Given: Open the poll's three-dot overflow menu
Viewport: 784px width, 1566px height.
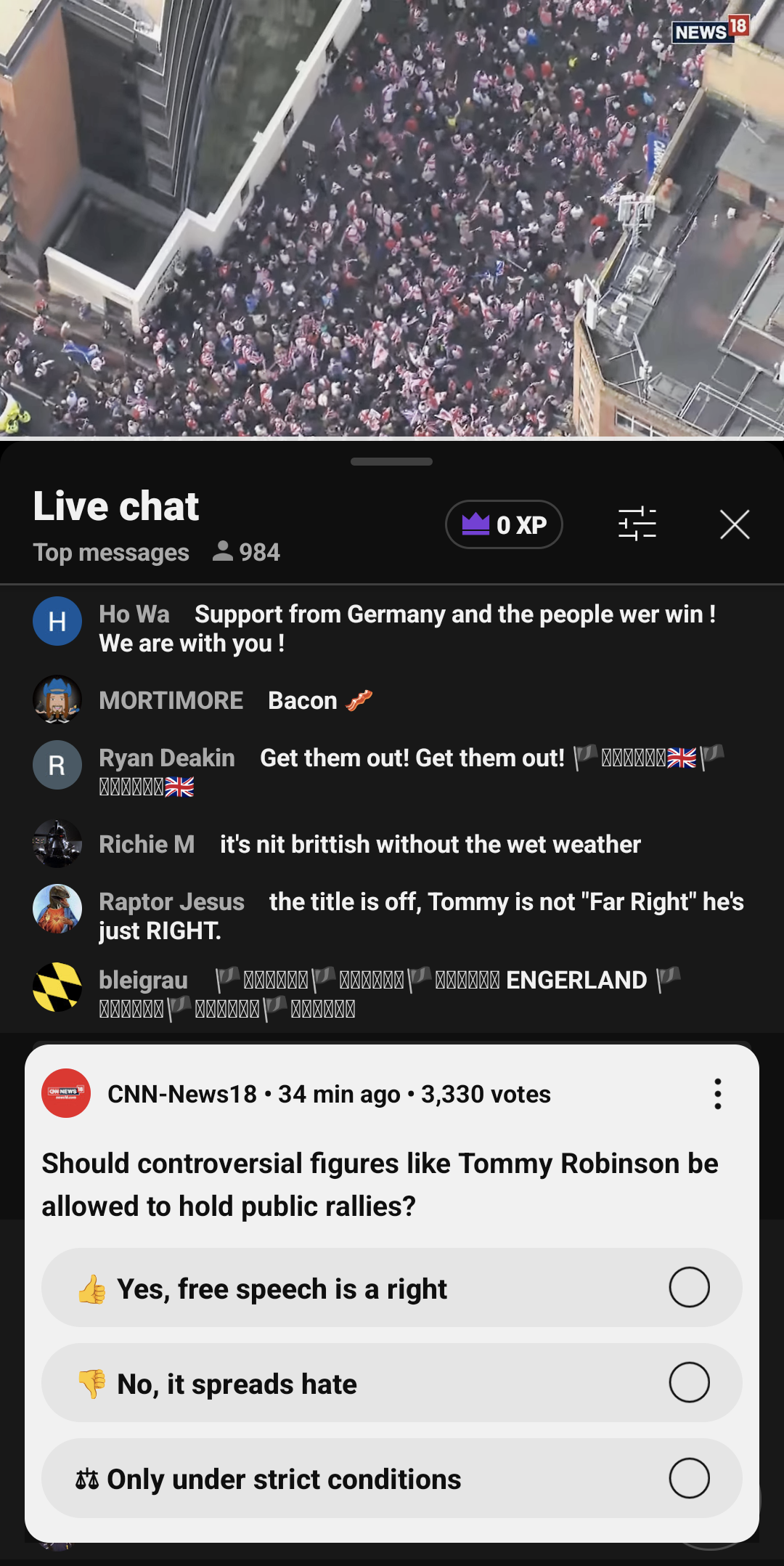Looking at the screenshot, I should tap(717, 1094).
